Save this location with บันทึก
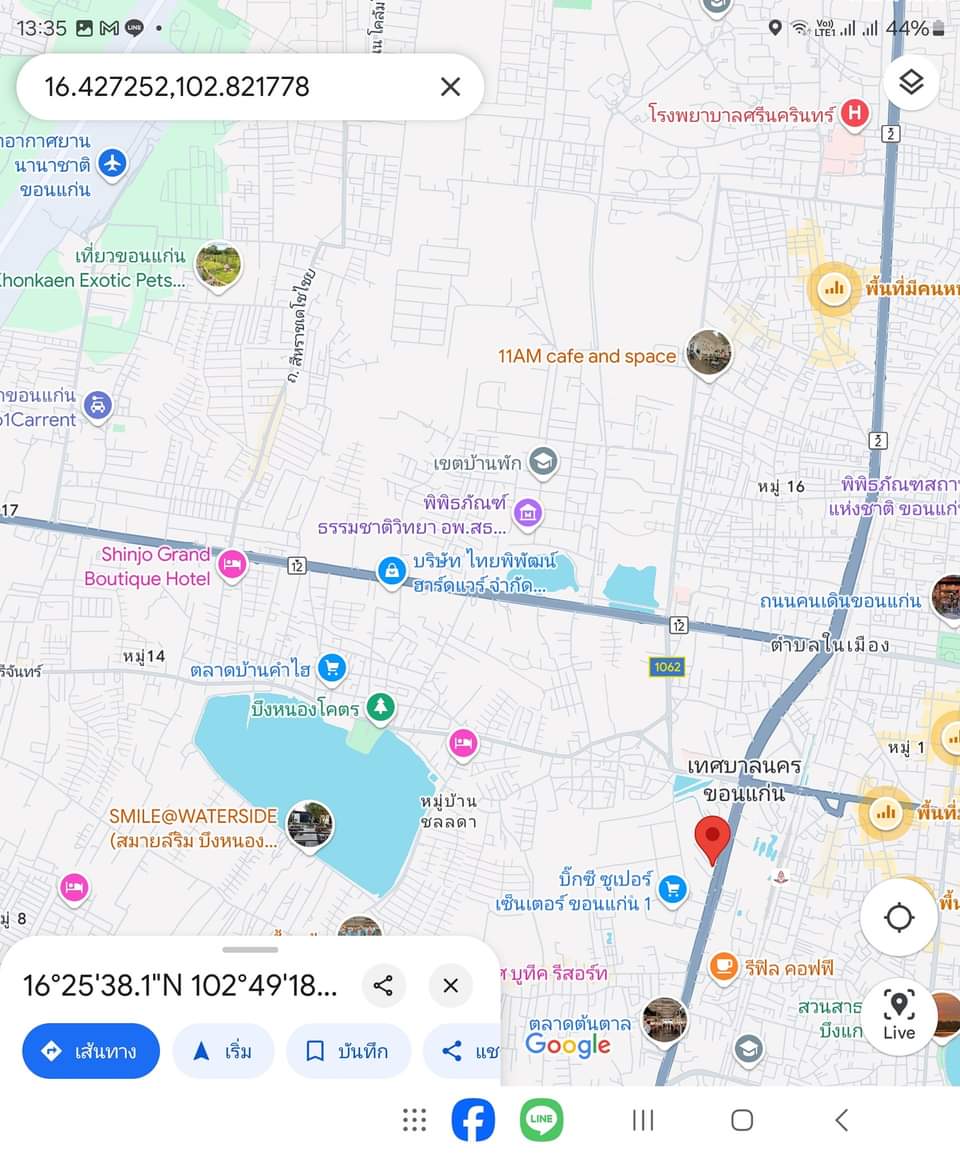Screen dimensions: 960x1153 pyautogui.click(x=348, y=1051)
